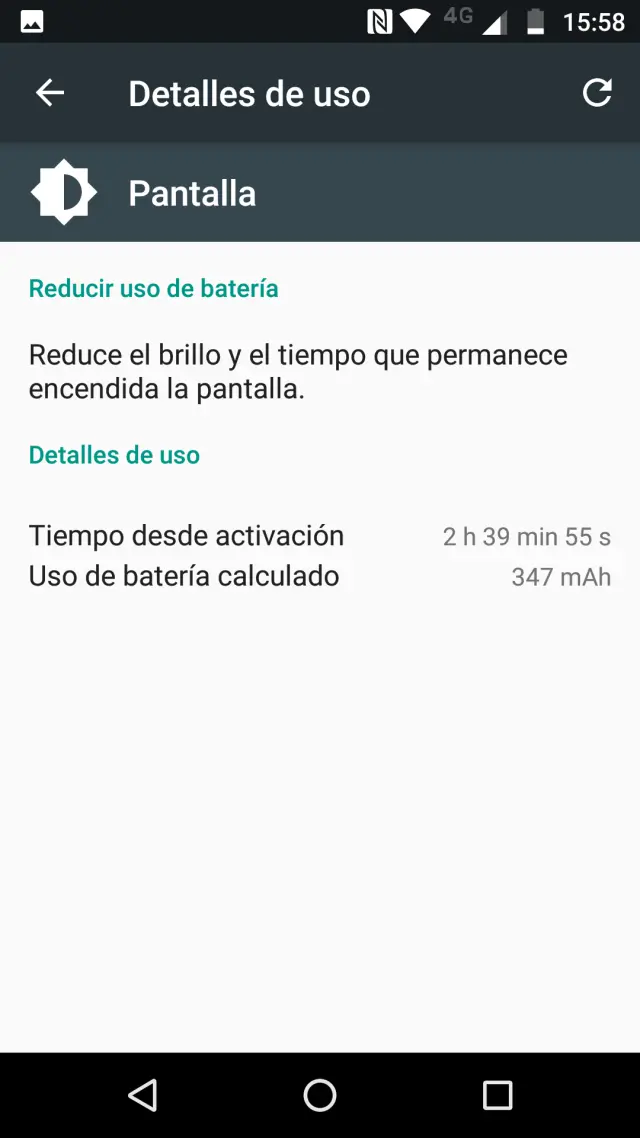Go back from Detalles de uso
This screenshot has height=1138, width=640.
tap(50, 93)
